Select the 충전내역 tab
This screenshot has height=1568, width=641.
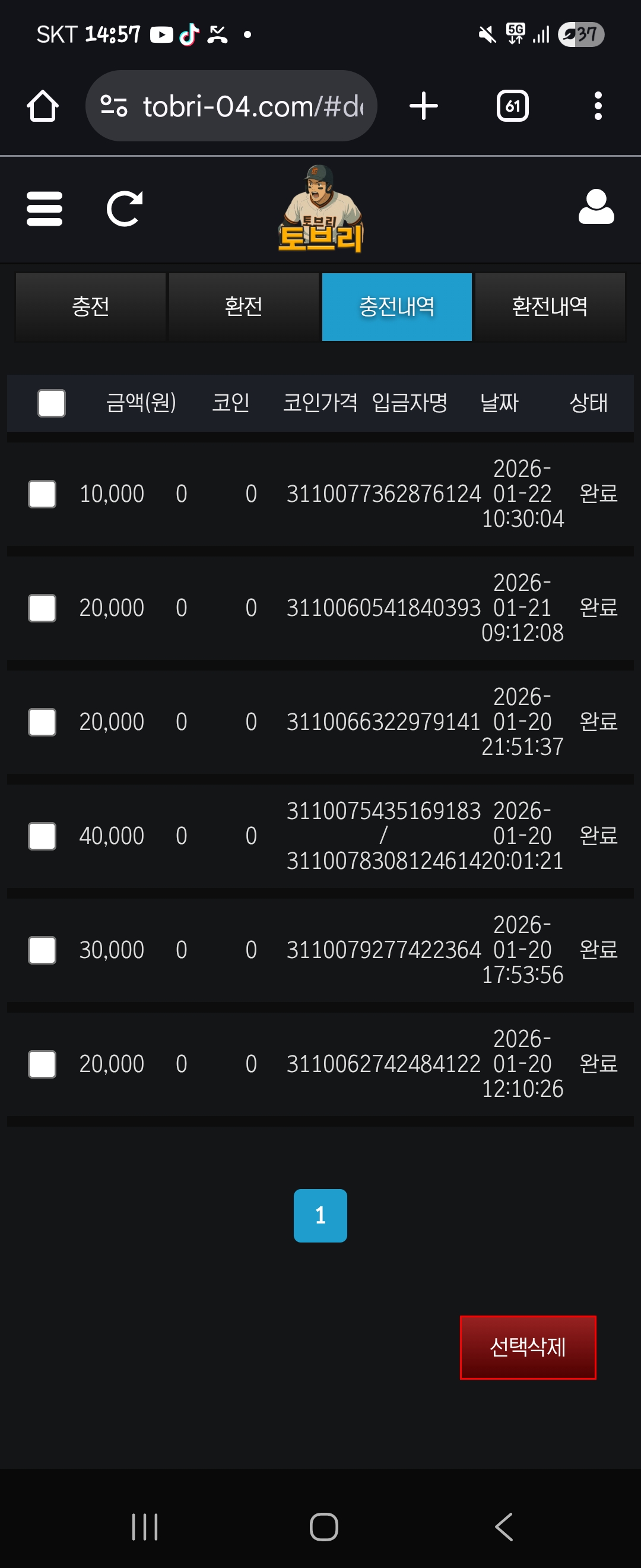pos(396,307)
